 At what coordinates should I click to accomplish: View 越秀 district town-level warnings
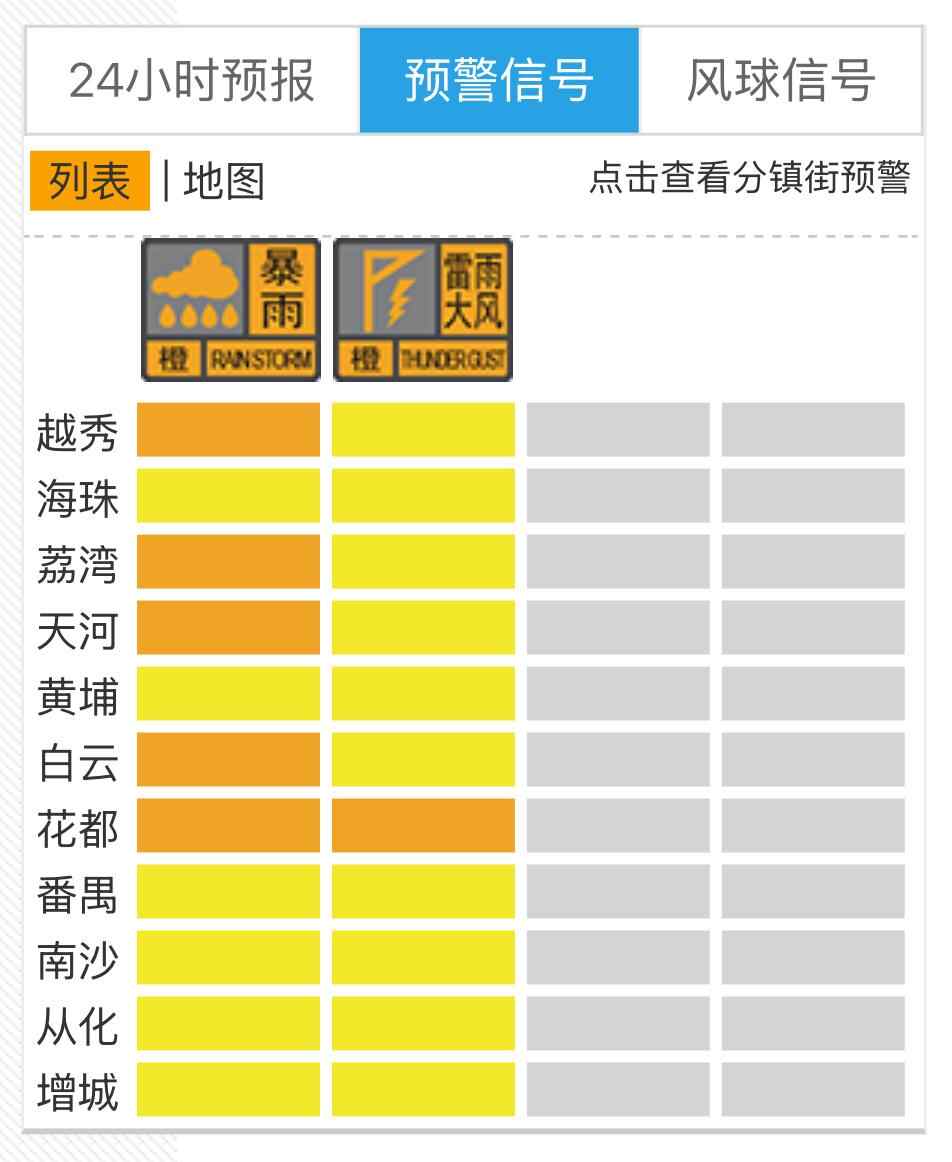tap(78, 431)
